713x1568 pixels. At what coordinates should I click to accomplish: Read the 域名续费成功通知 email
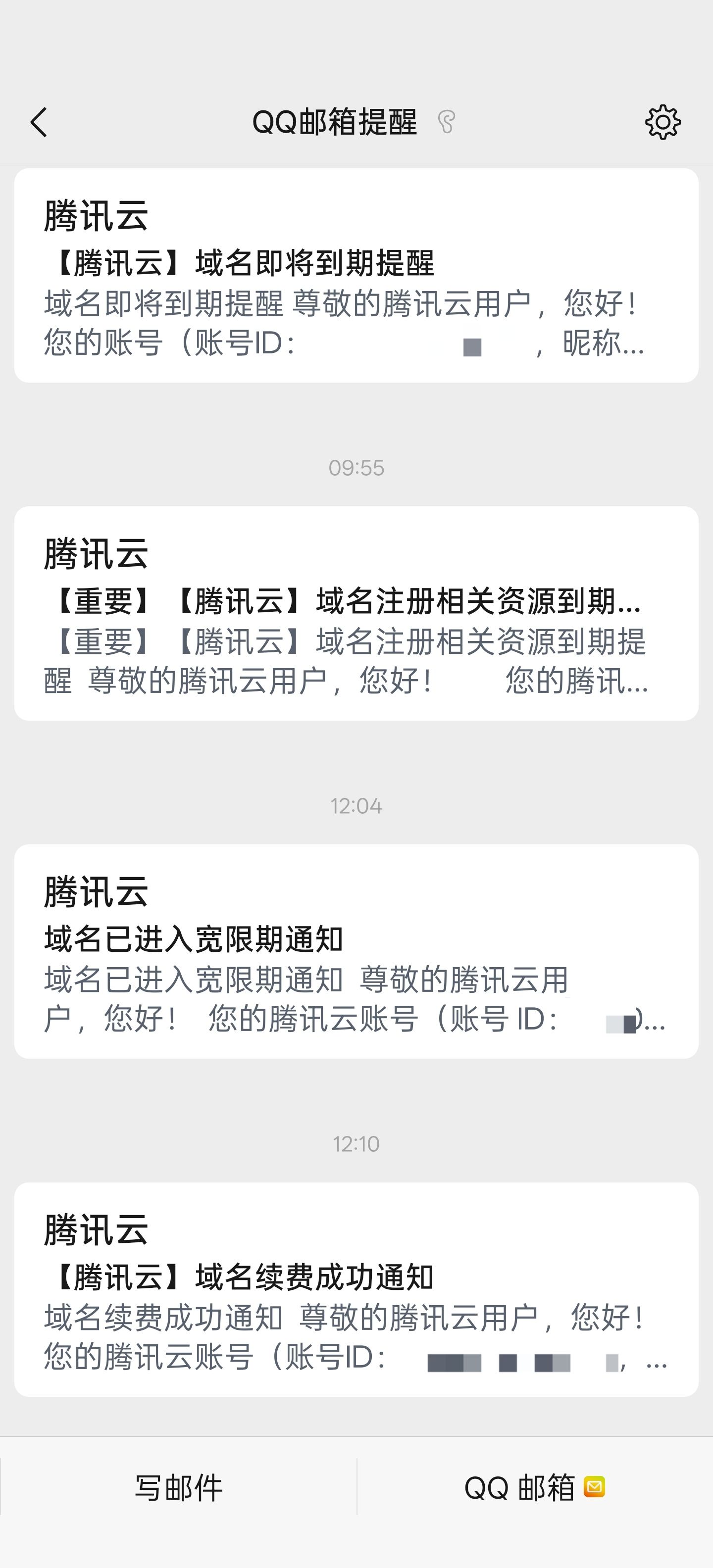click(356, 1289)
